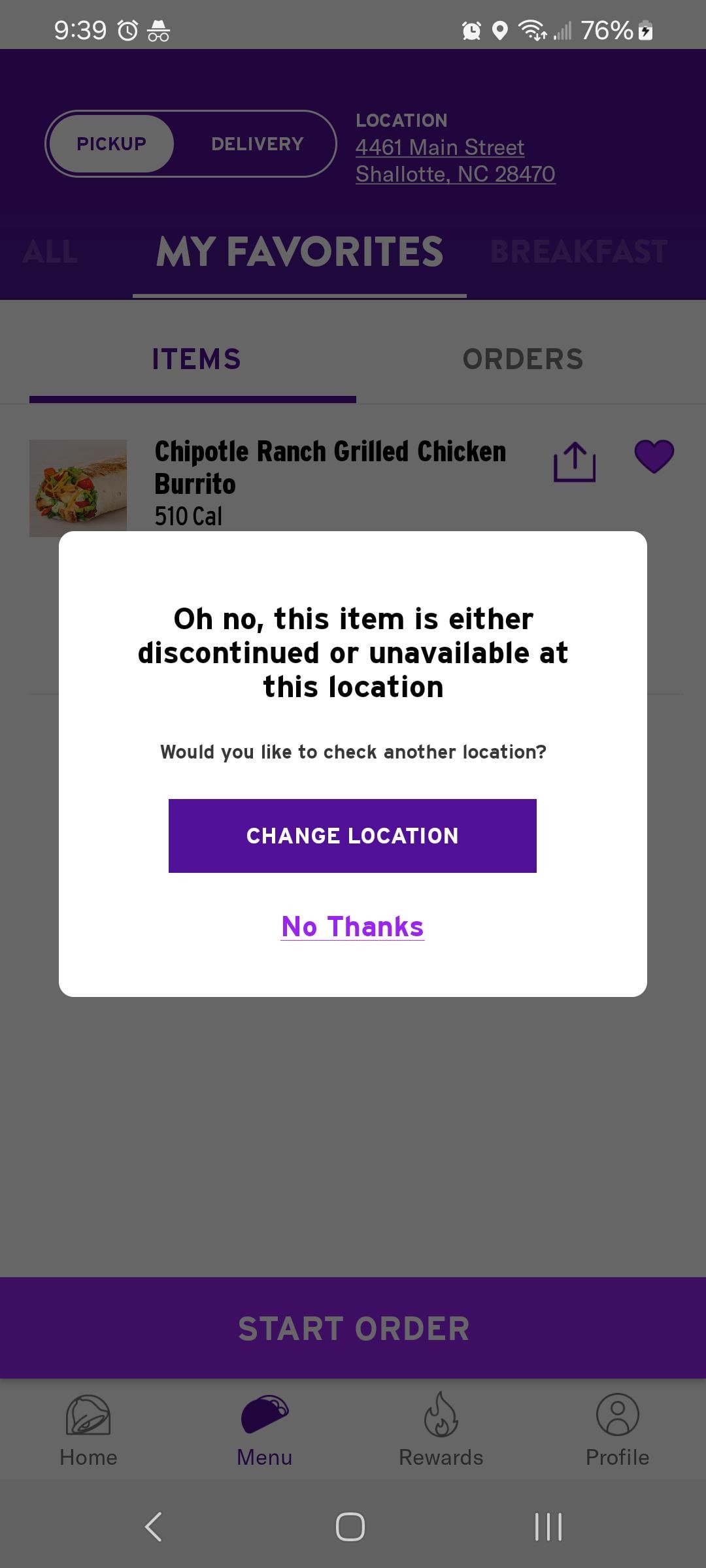This screenshot has height=1568, width=706.
Task: Remove burrito from favorites via heart icon
Action: [x=654, y=456]
